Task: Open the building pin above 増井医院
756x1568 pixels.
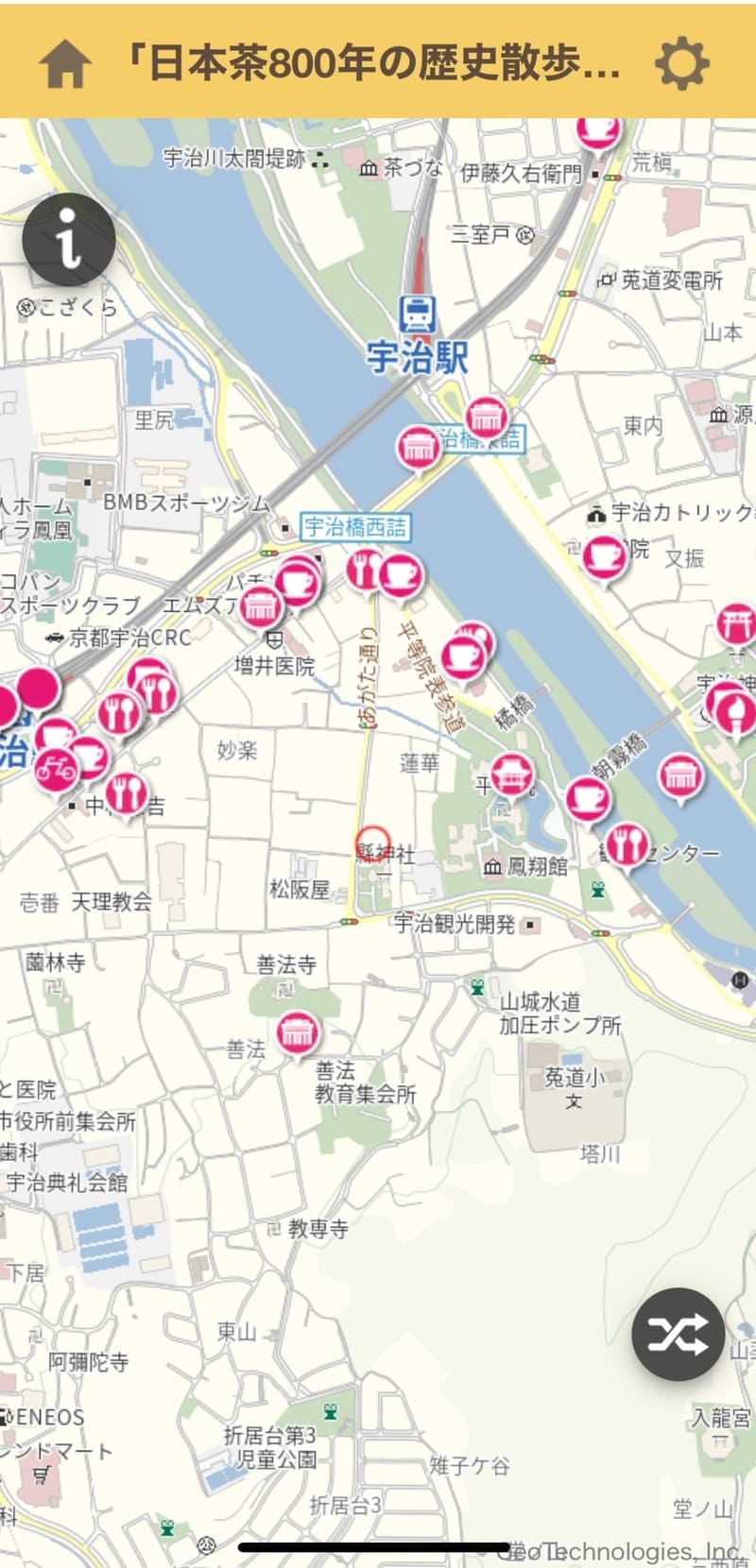Action: pos(259,606)
